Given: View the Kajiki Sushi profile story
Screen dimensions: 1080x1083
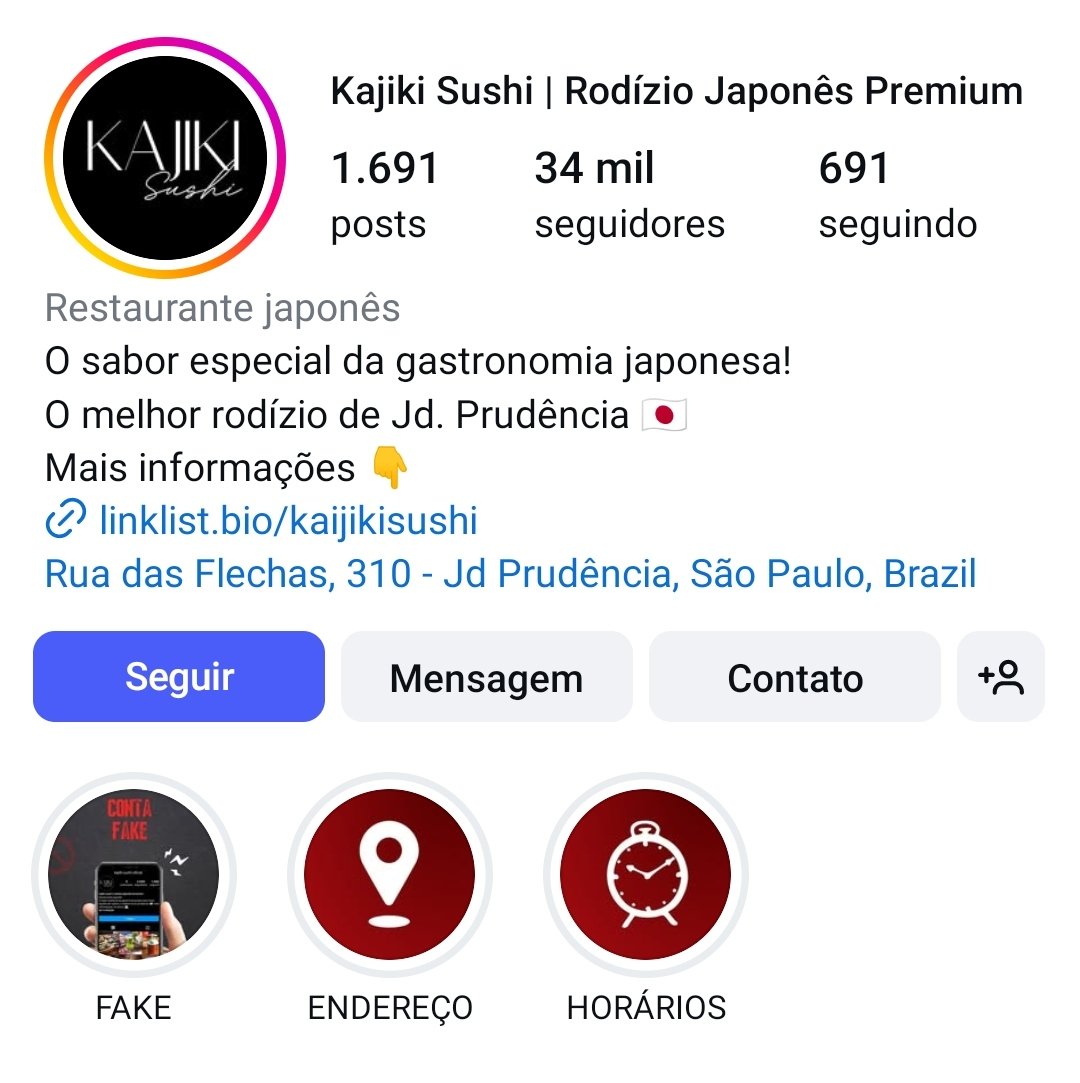Looking at the screenshot, I should [165, 158].
